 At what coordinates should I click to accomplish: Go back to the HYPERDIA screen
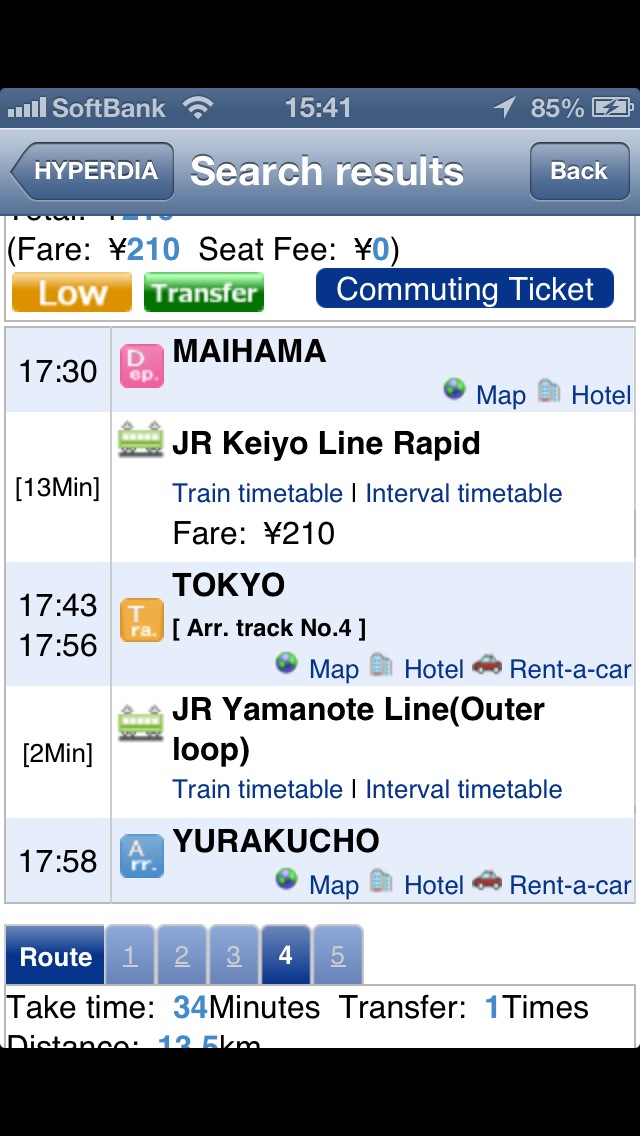[93, 171]
